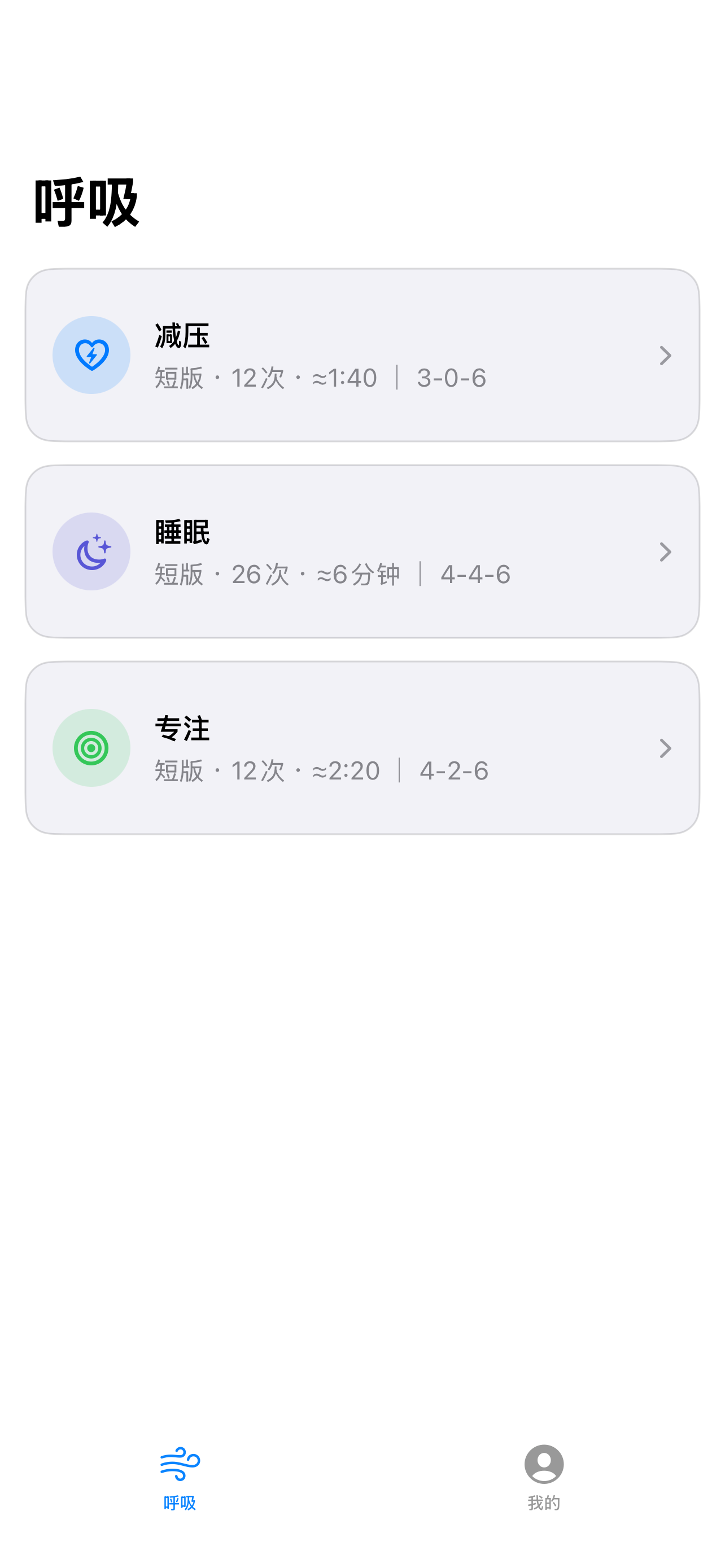Click the green circle behind the 专注 icon
The width and height of the screenshot is (725, 1568).
pyautogui.click(x=91, y=748)
